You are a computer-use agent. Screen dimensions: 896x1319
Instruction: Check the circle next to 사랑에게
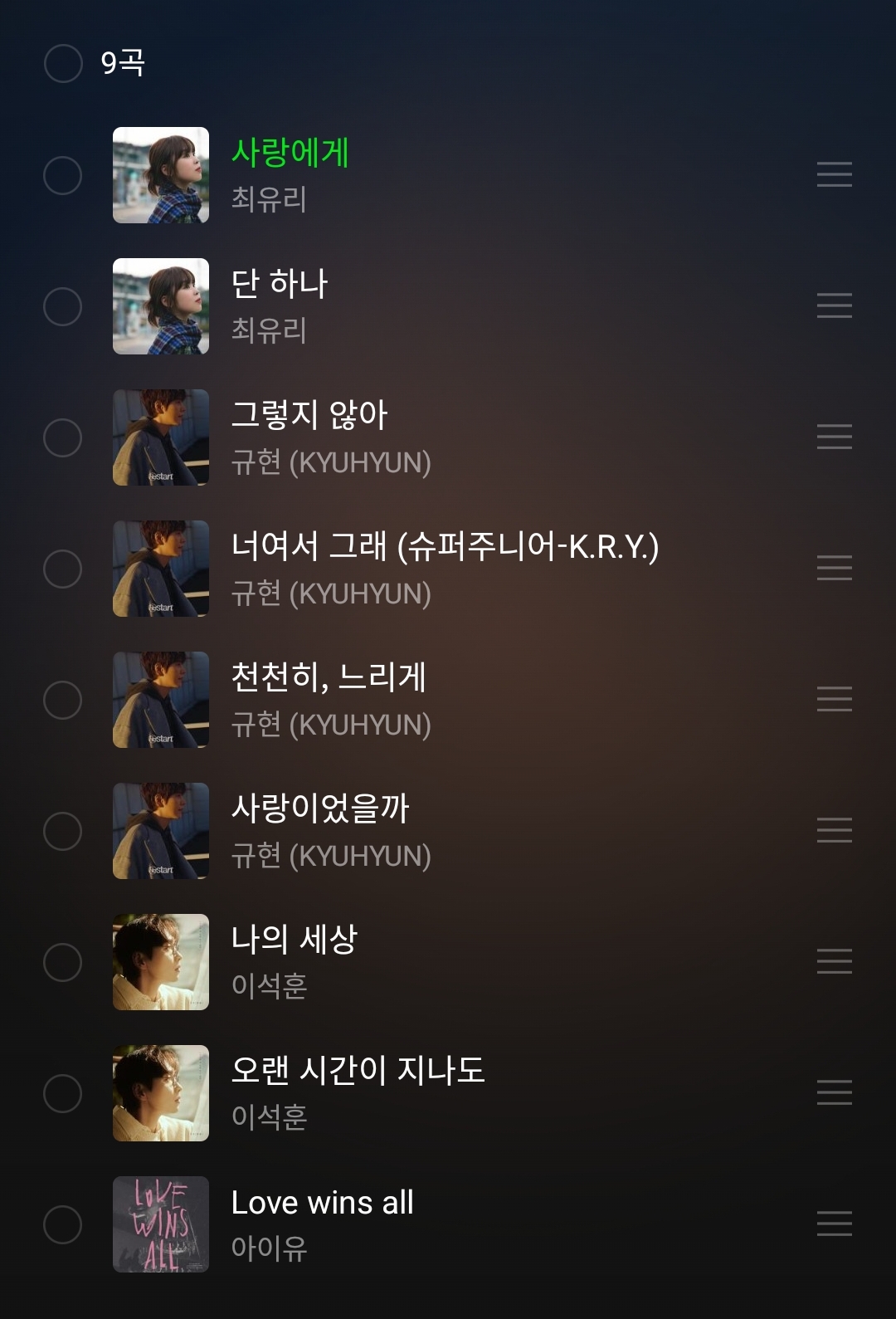coord(63,175)
